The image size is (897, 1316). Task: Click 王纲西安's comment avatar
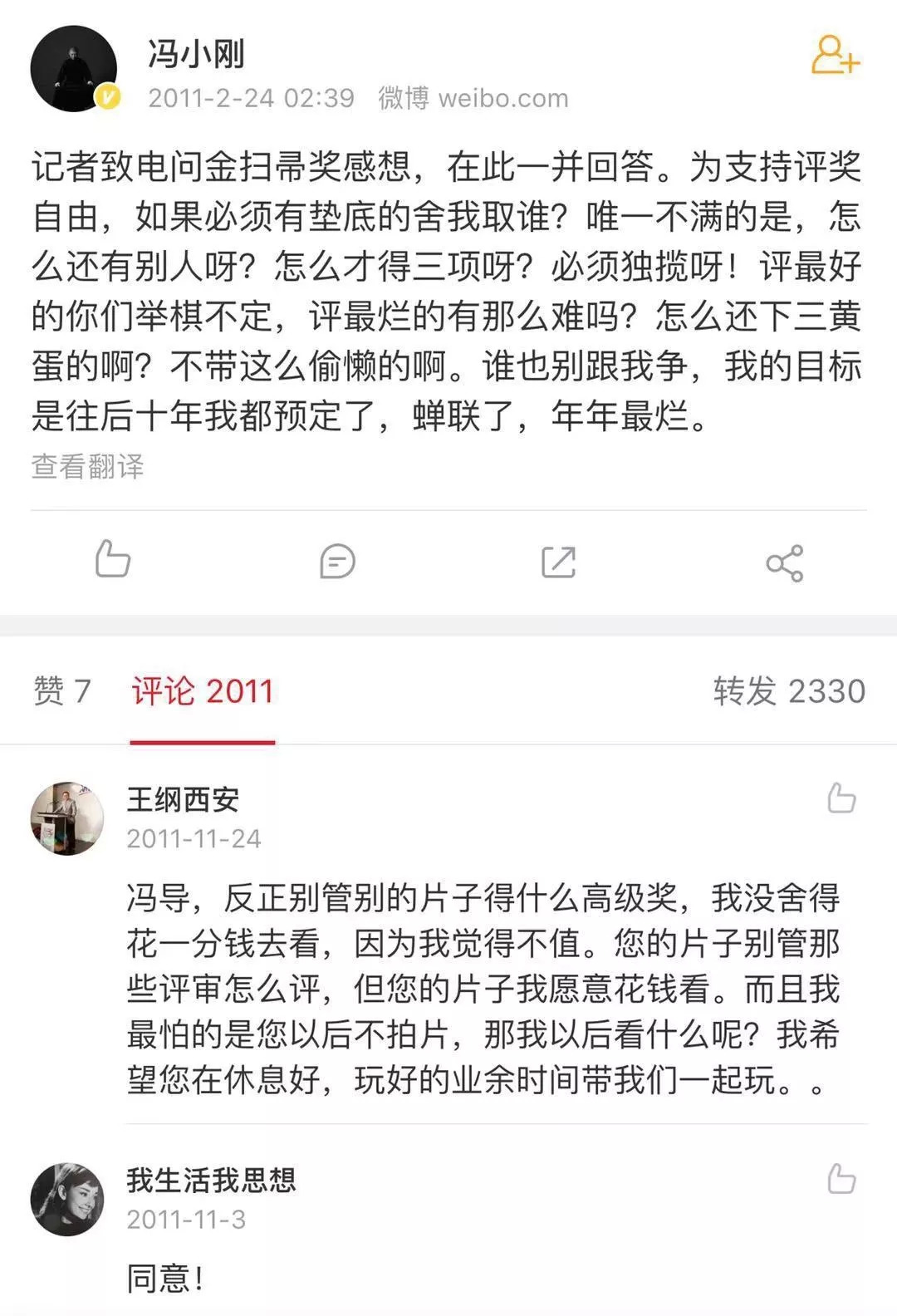click(69, 814)
